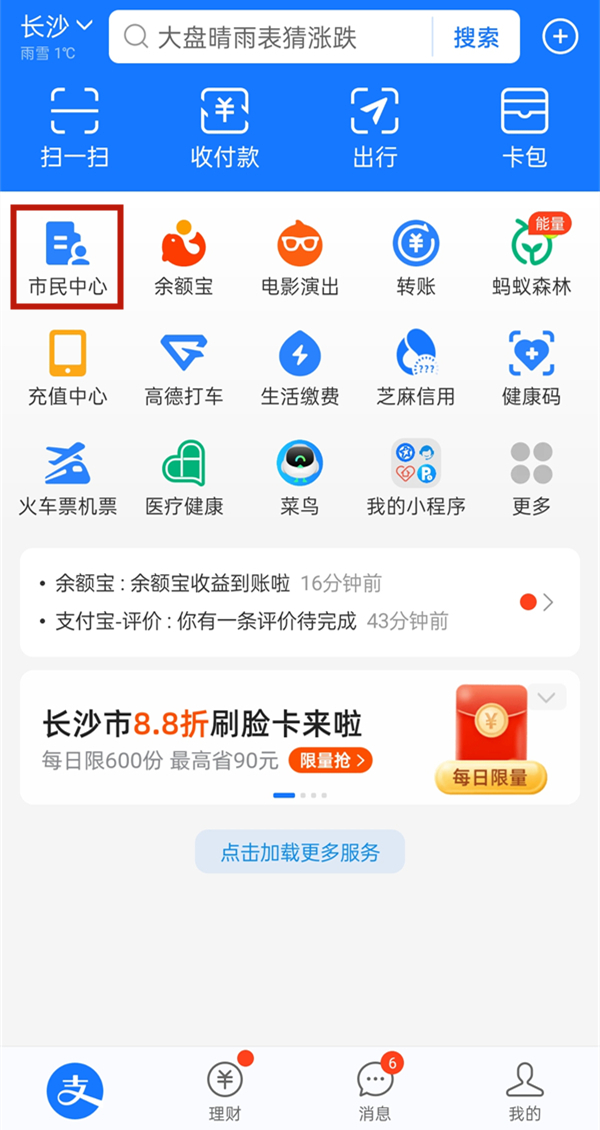Show 更多 apps

(x=531, y=477)
